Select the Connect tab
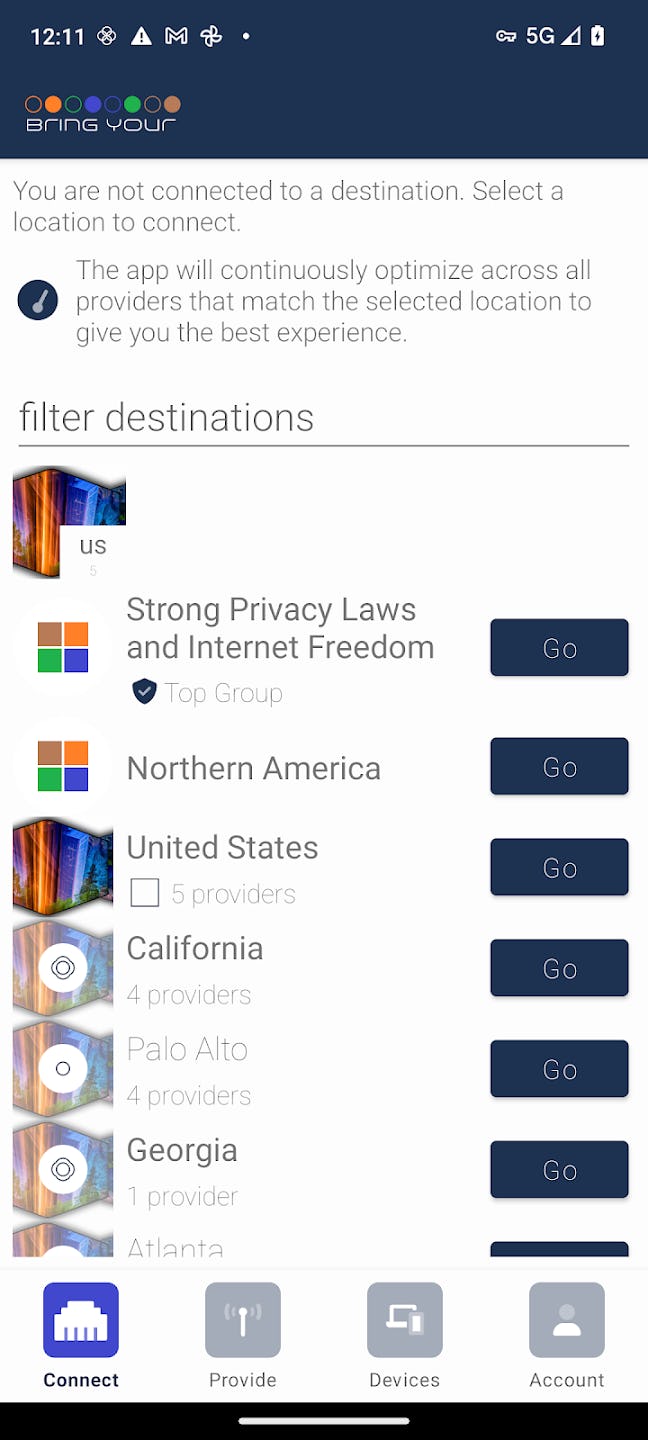The image size is (648, 1440). point(81,1336)
